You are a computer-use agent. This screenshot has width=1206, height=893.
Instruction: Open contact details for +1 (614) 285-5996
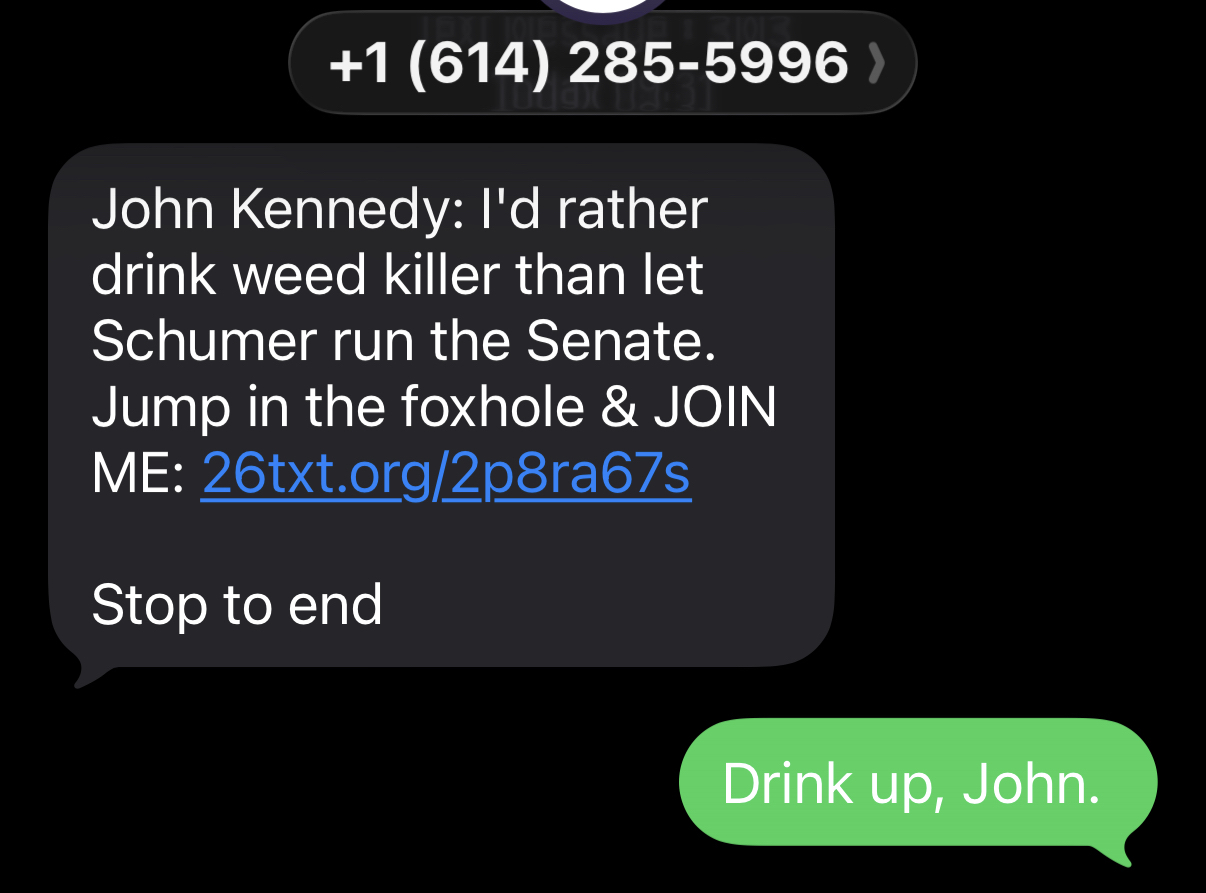(x=601, y=63)
